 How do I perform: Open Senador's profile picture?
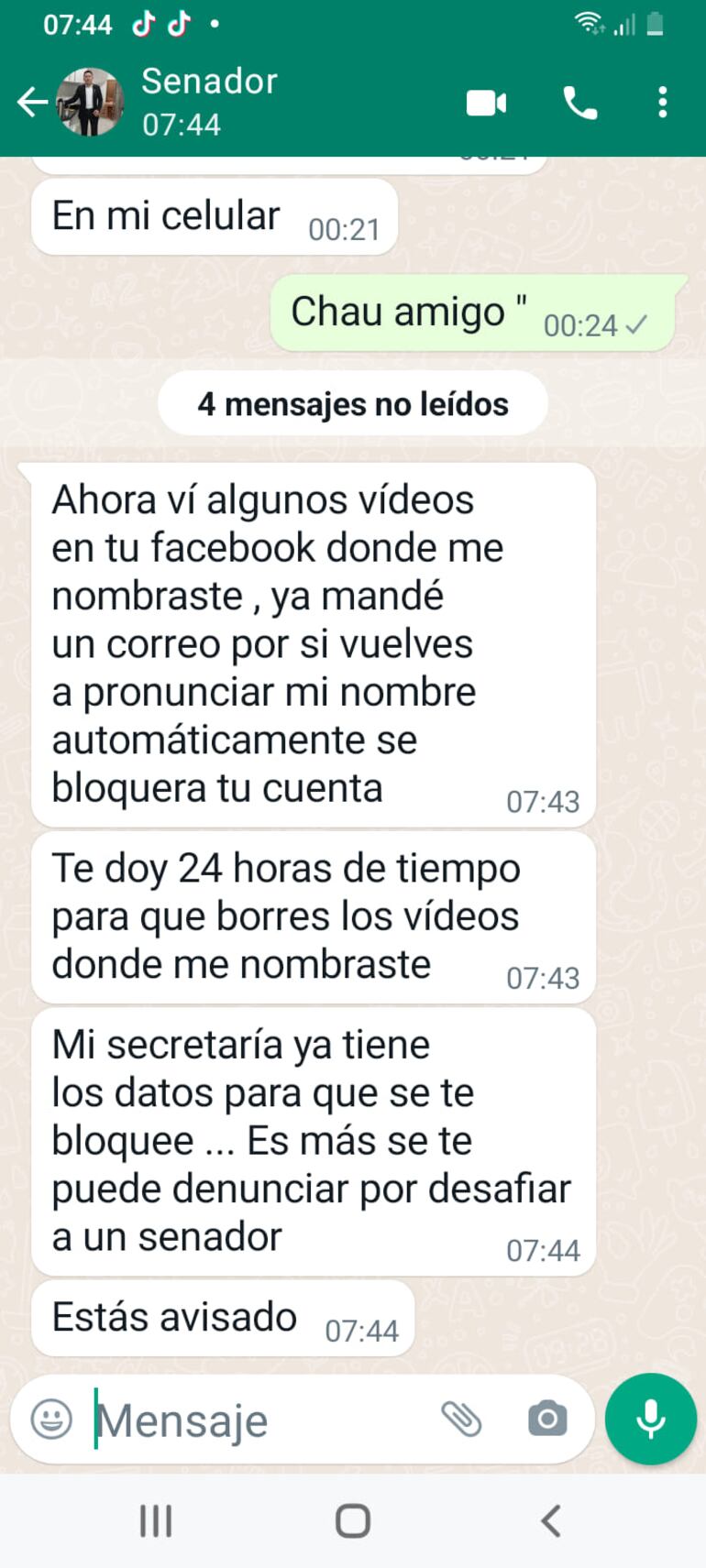tap(91, 103)
